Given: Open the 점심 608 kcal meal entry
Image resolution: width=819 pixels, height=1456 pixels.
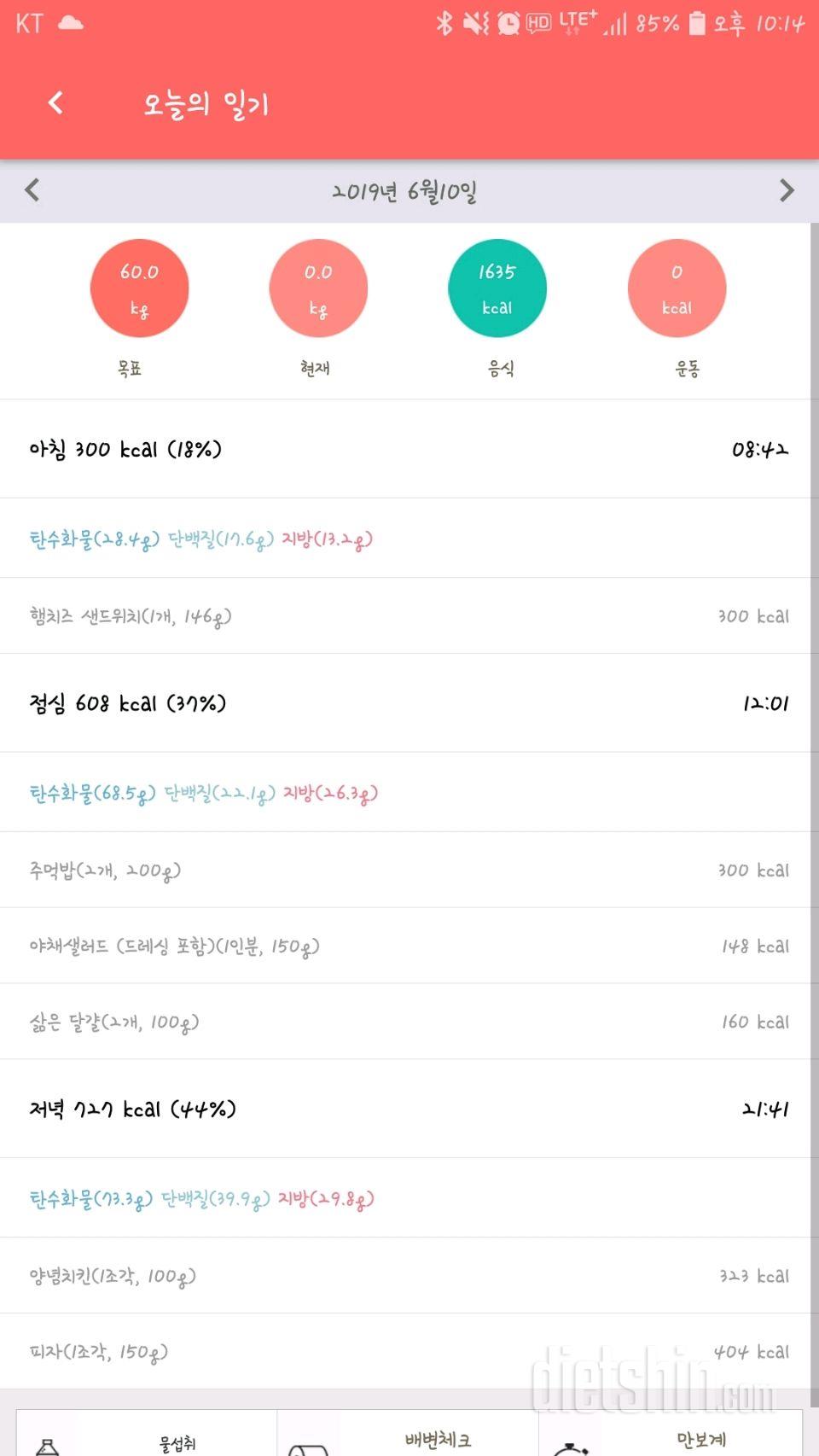Looking at the screenshot, I should pos(408,703).
